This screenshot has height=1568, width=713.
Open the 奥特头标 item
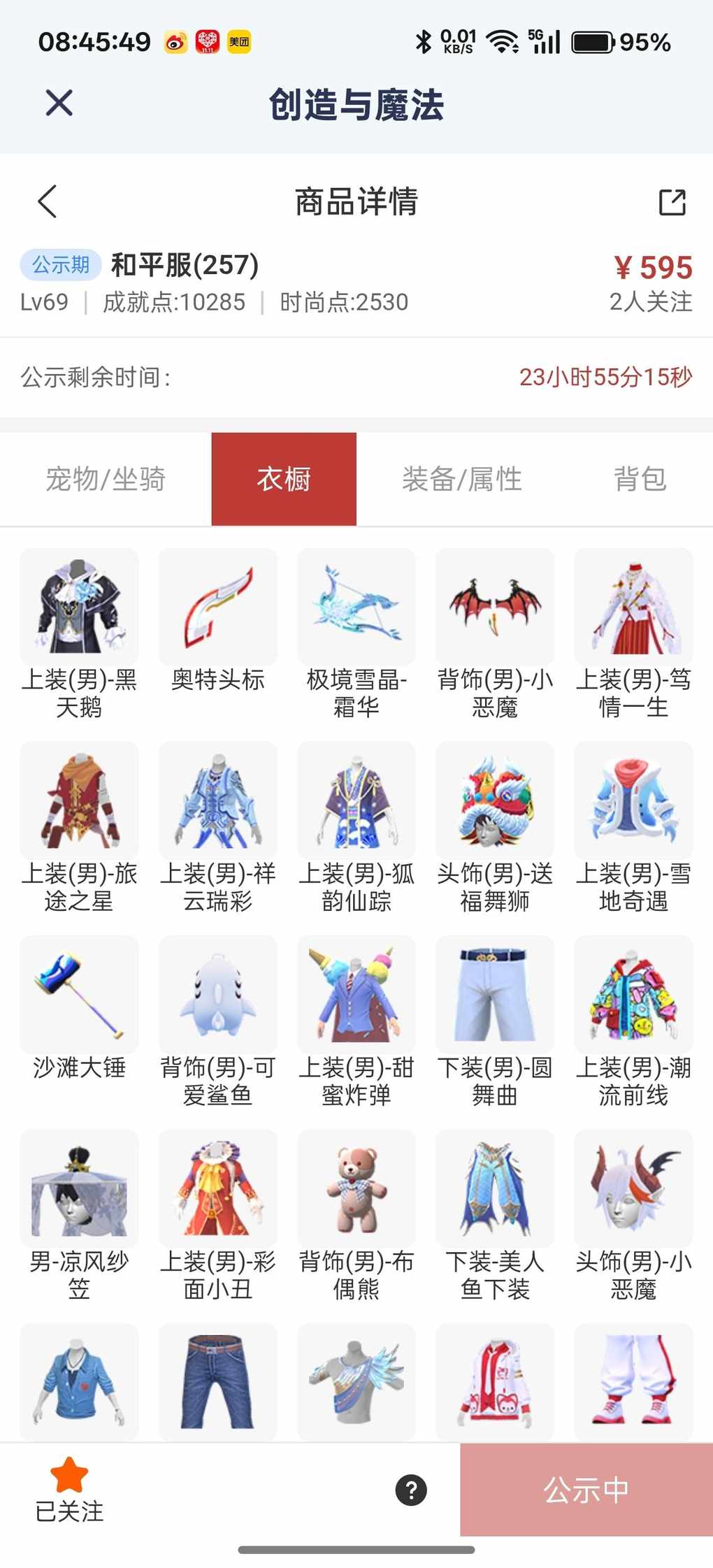[218, 607]
